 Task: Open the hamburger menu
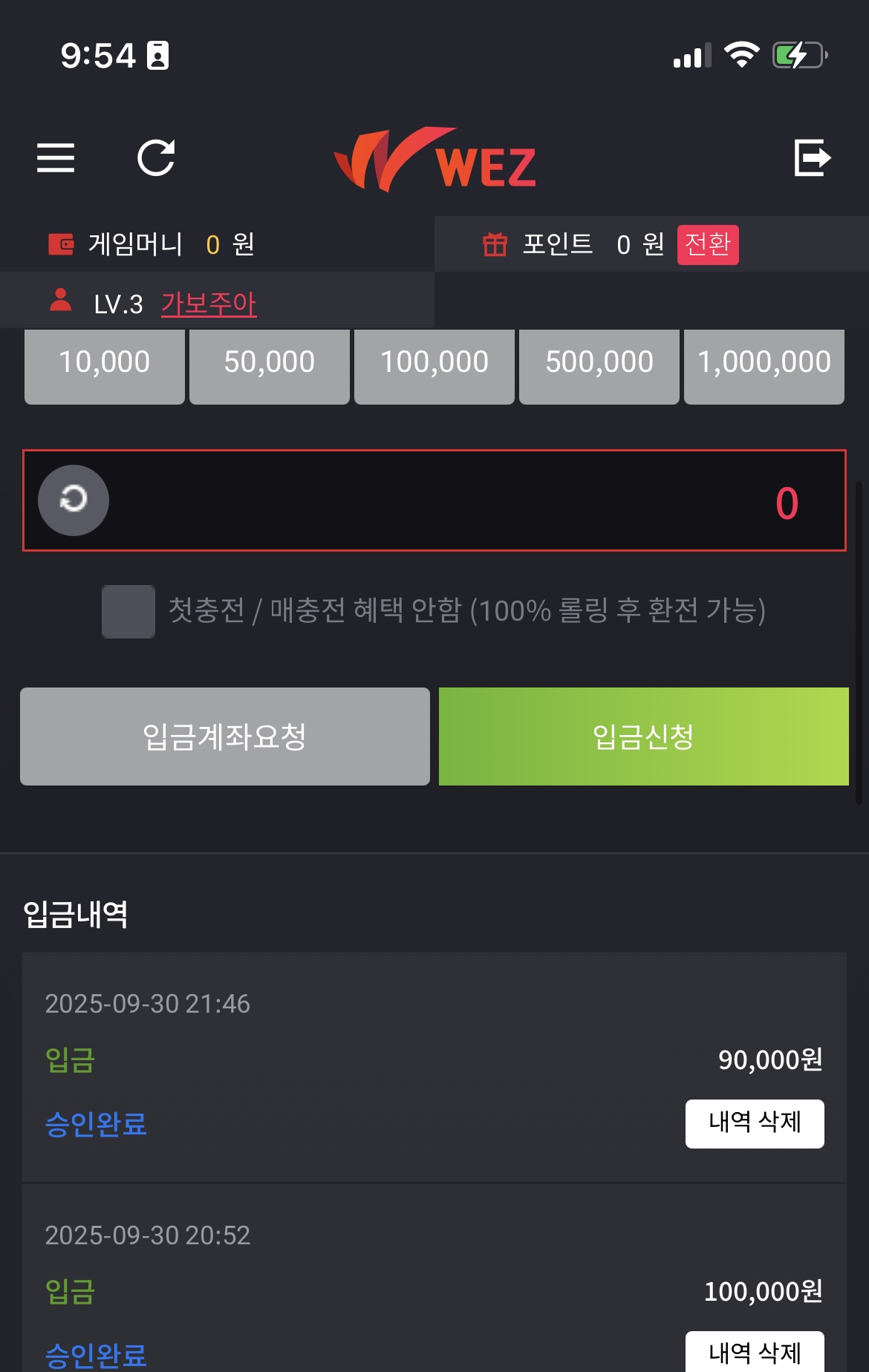tap(56, 157)
